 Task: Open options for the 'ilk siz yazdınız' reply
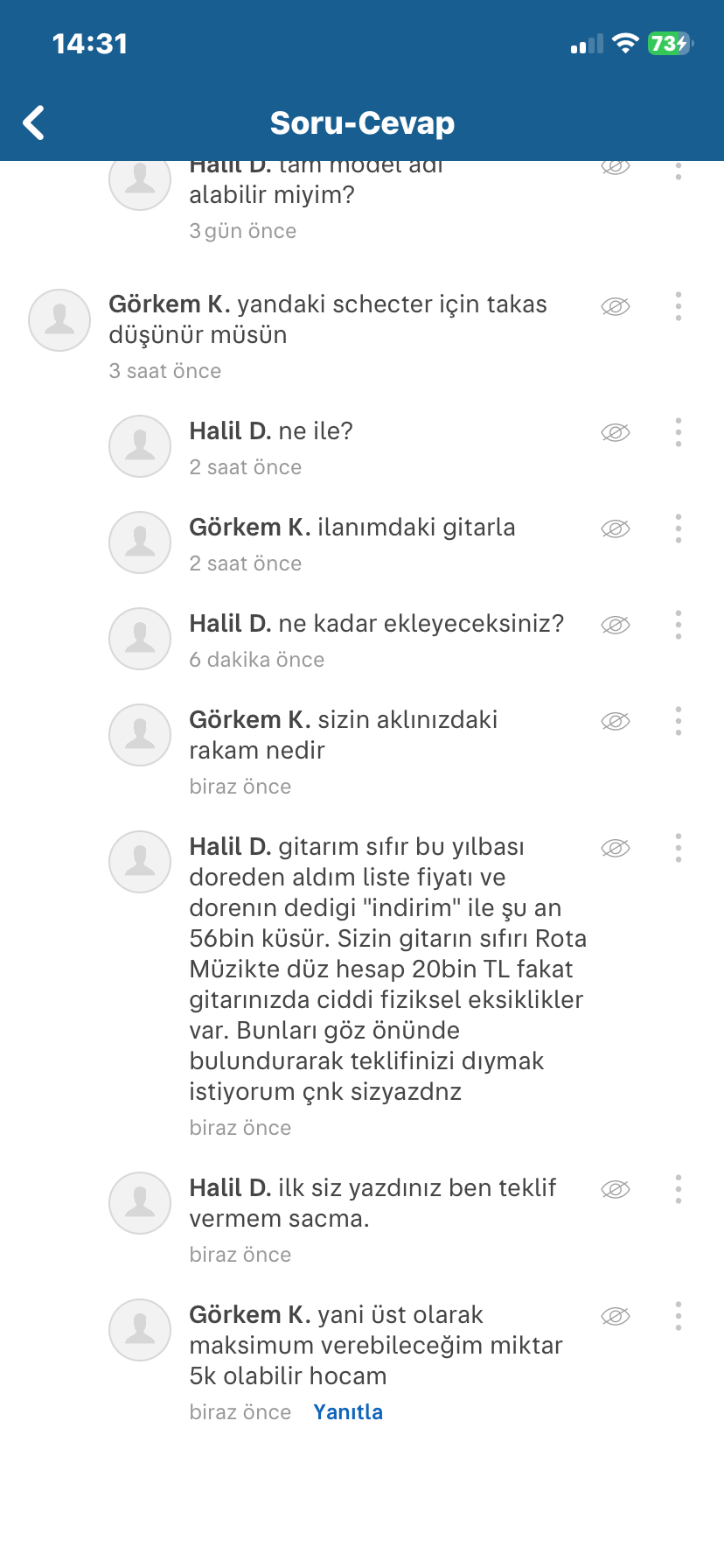pos(679,1189)
